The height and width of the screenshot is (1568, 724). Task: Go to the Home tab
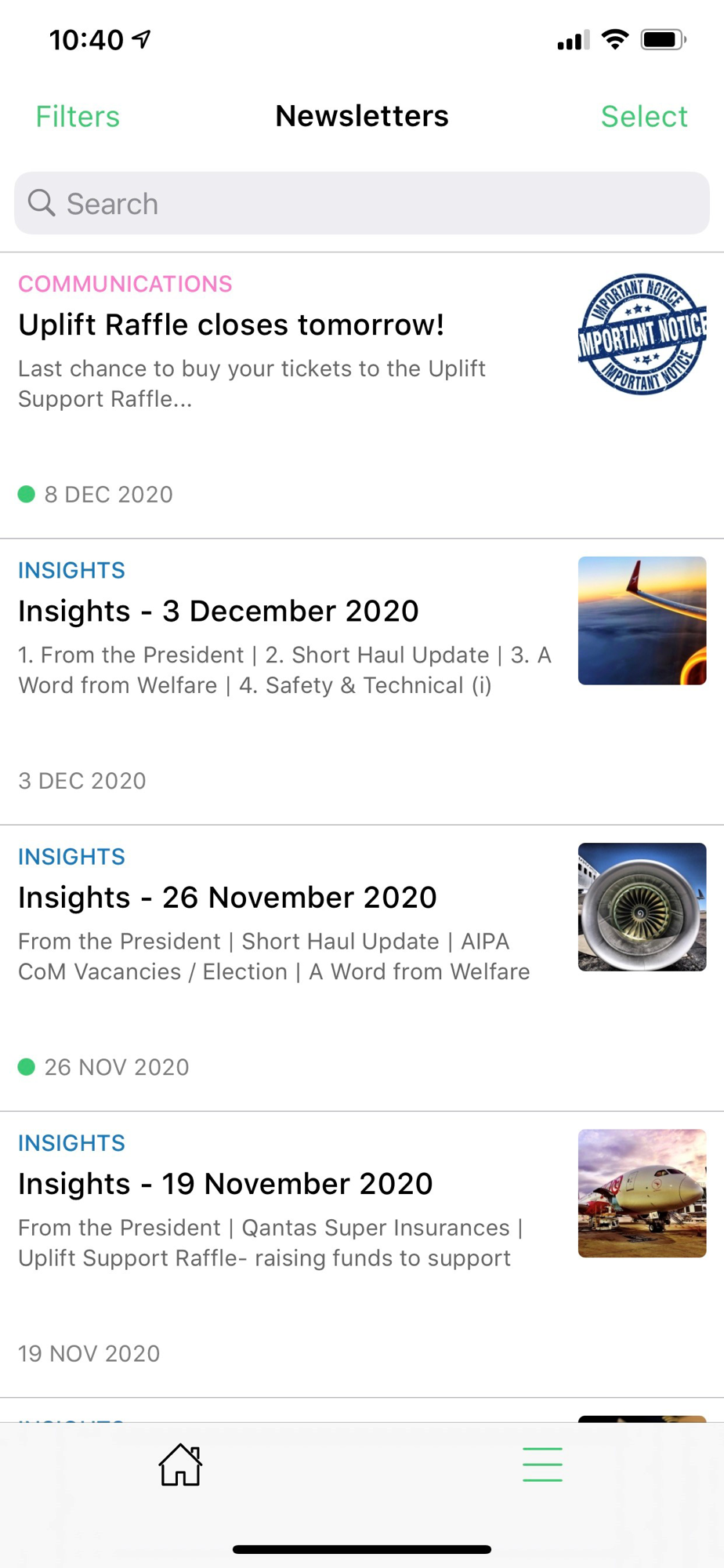[180, 1465]
